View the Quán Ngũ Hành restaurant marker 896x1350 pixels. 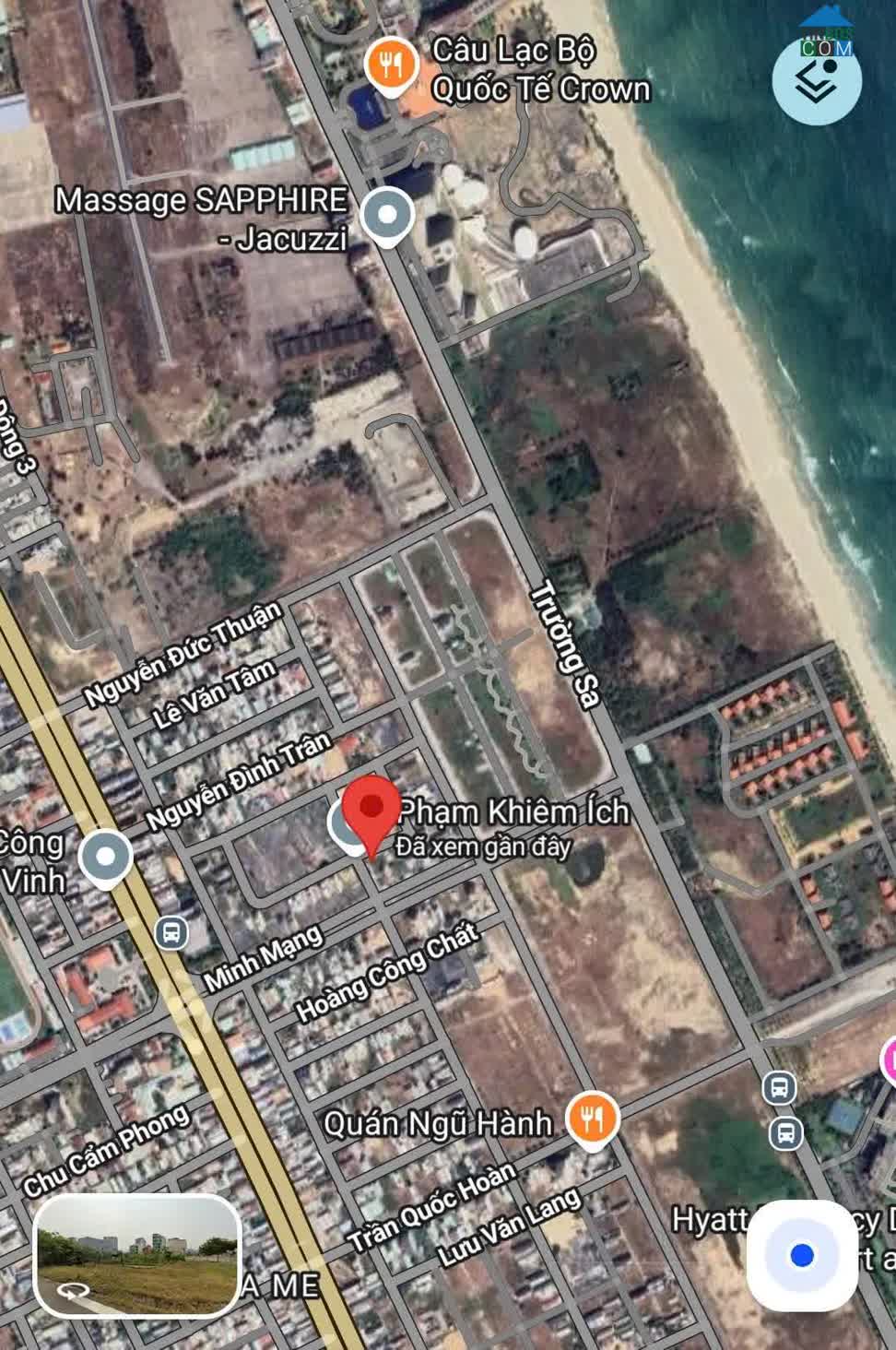[592, 1119]
